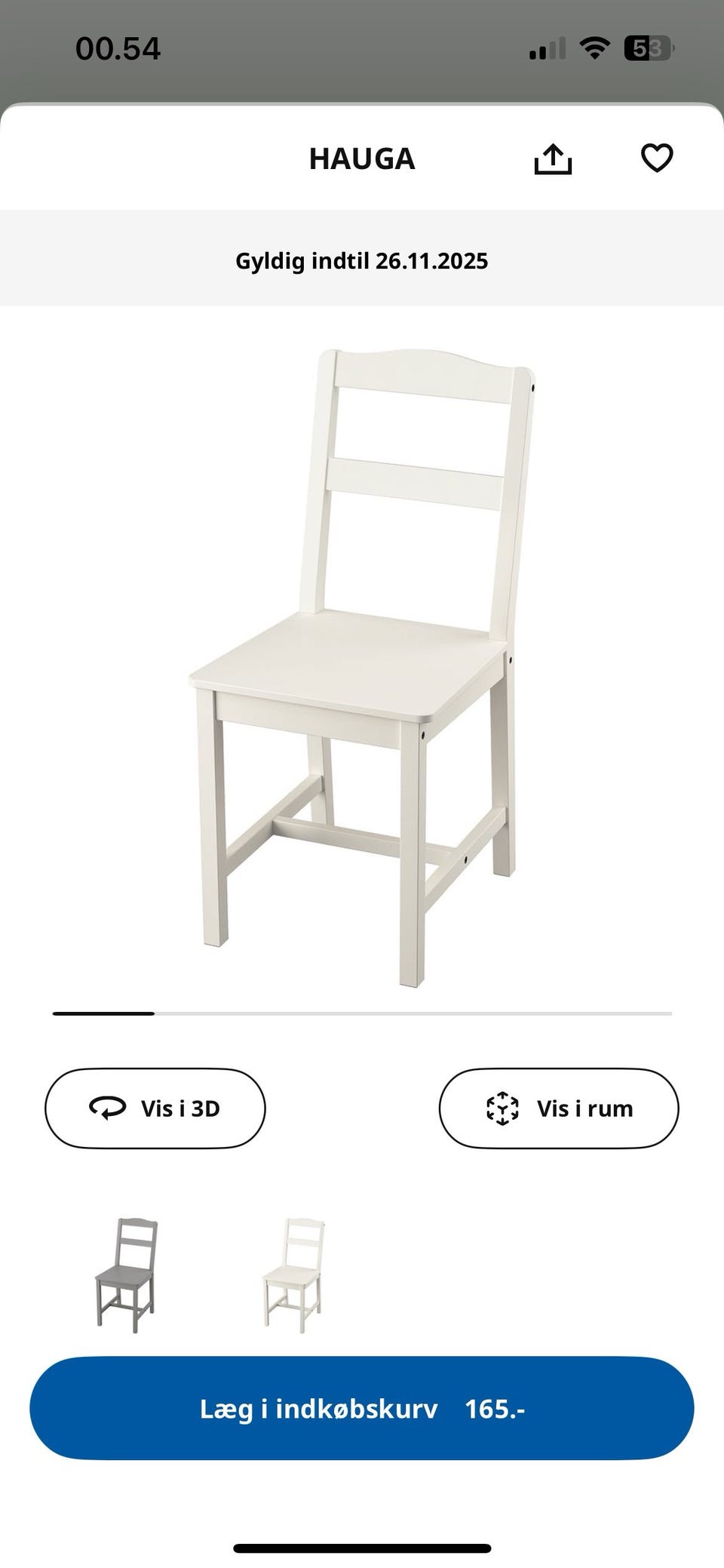The image size is (724, 1568).
Task: Add HAUGA to favorites with heart icon
Action: pos(656,158)
